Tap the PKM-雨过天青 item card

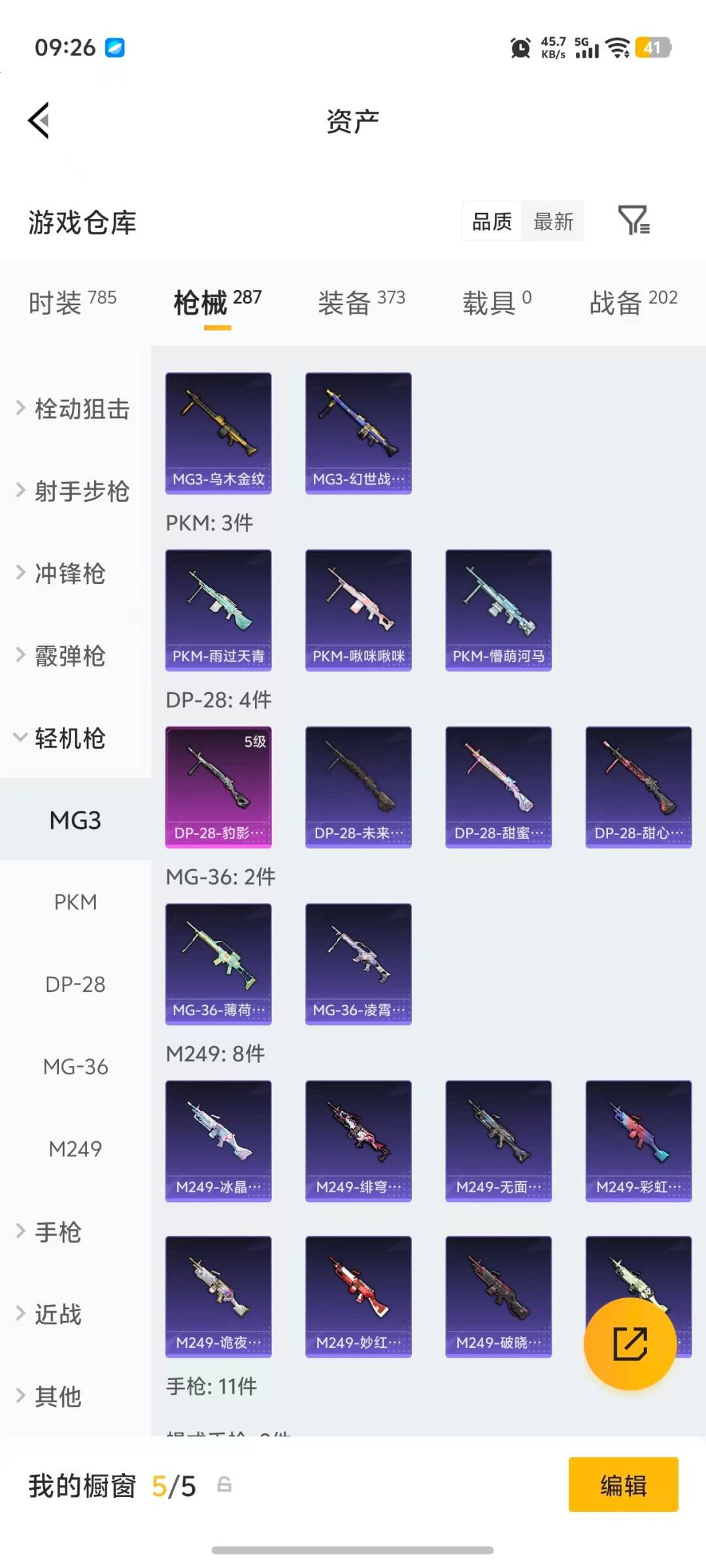click(x=218, y=609)
